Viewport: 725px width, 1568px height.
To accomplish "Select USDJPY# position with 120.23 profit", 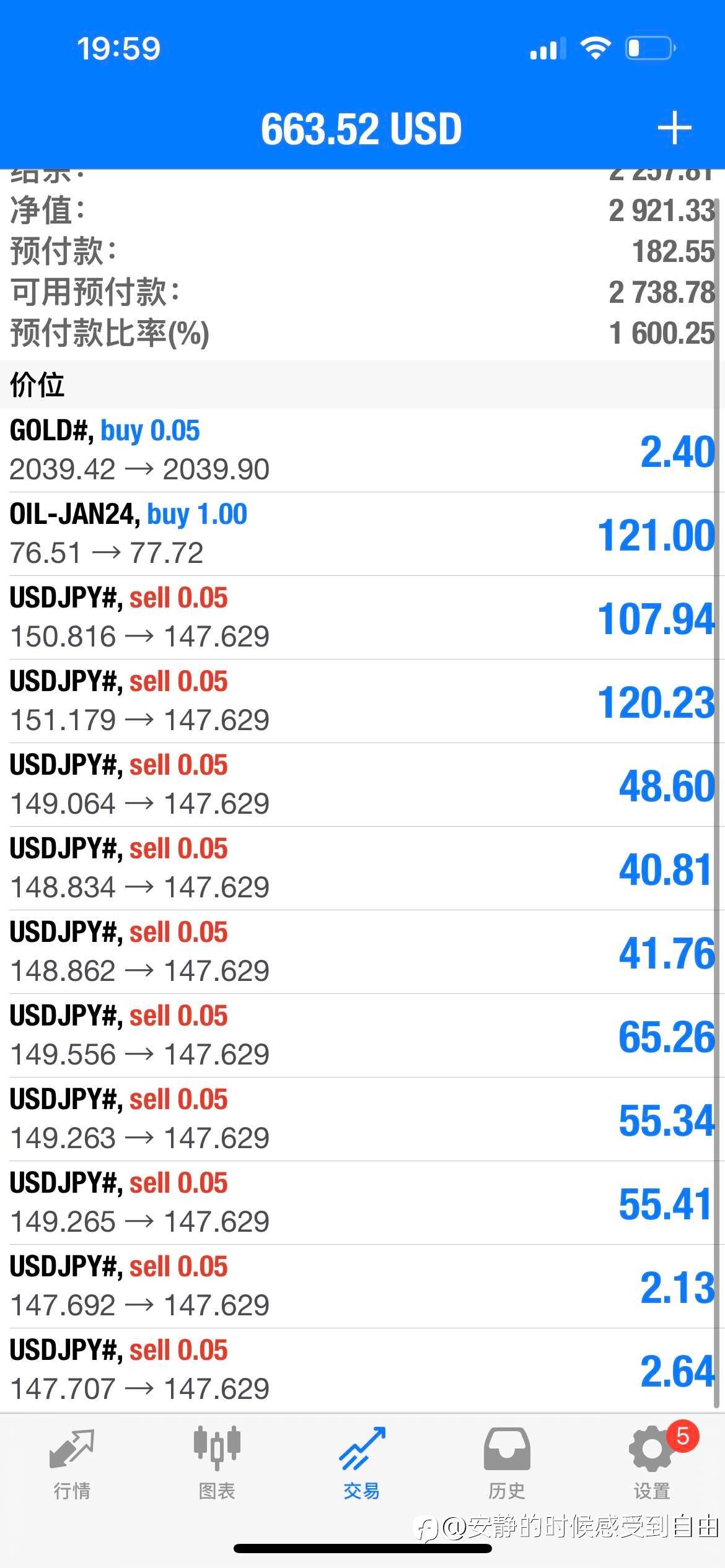I will point(362,701).
